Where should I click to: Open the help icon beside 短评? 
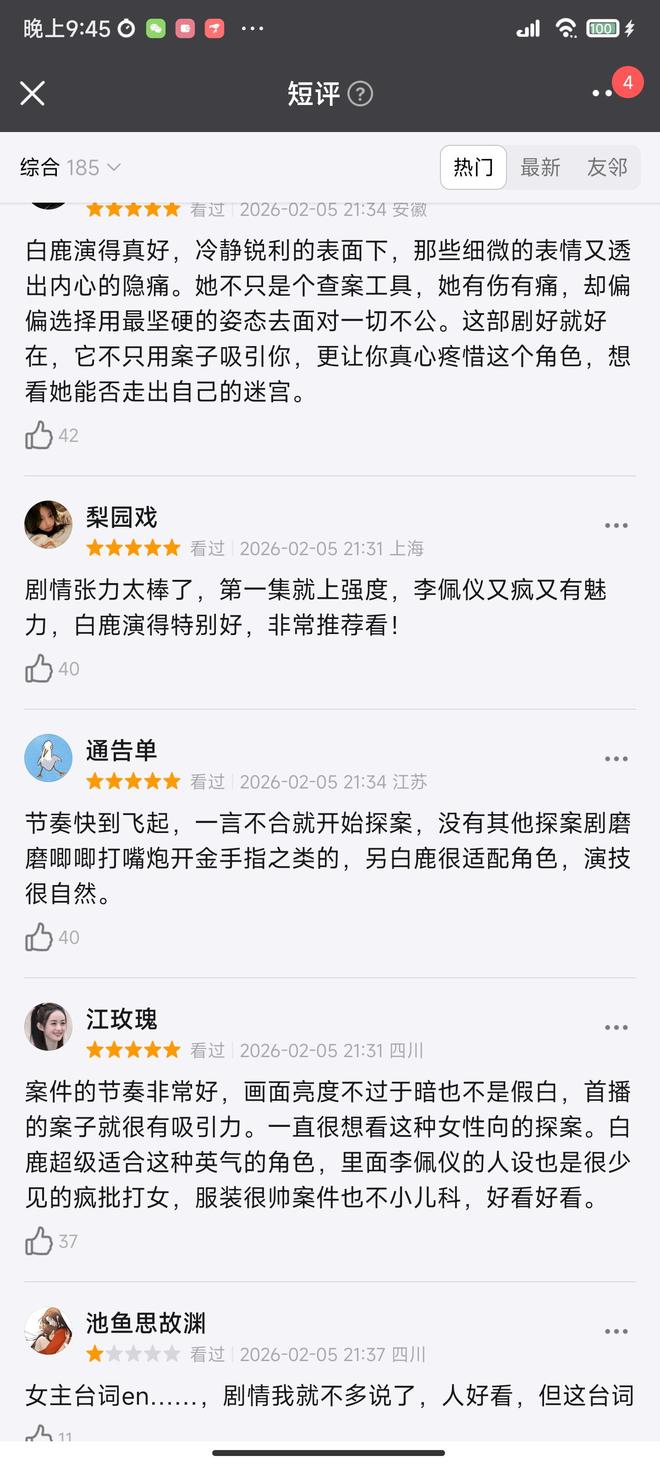coord(360,94)
